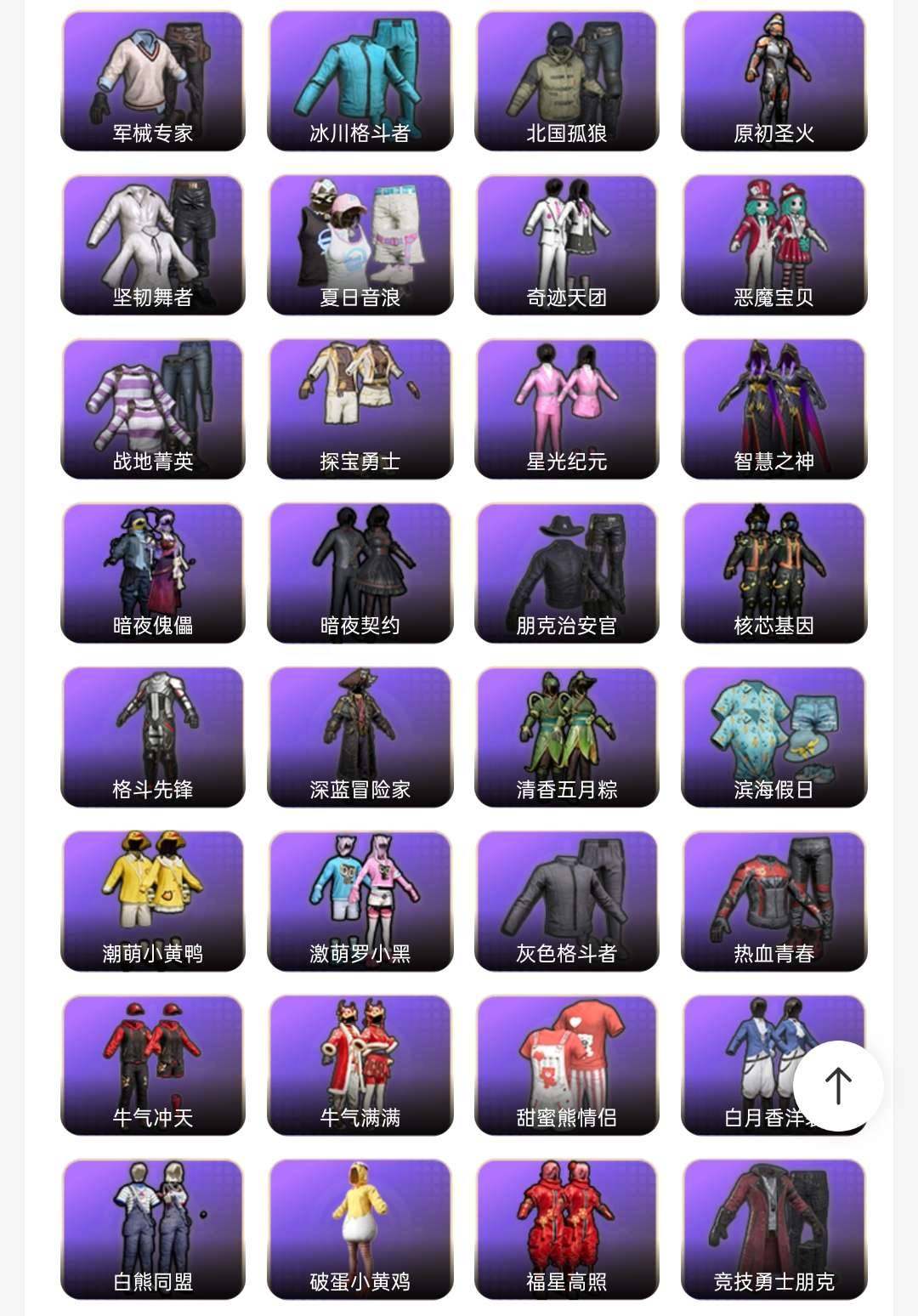Tap the scroll-to-top arrow button

click(x=838, y=1086)
